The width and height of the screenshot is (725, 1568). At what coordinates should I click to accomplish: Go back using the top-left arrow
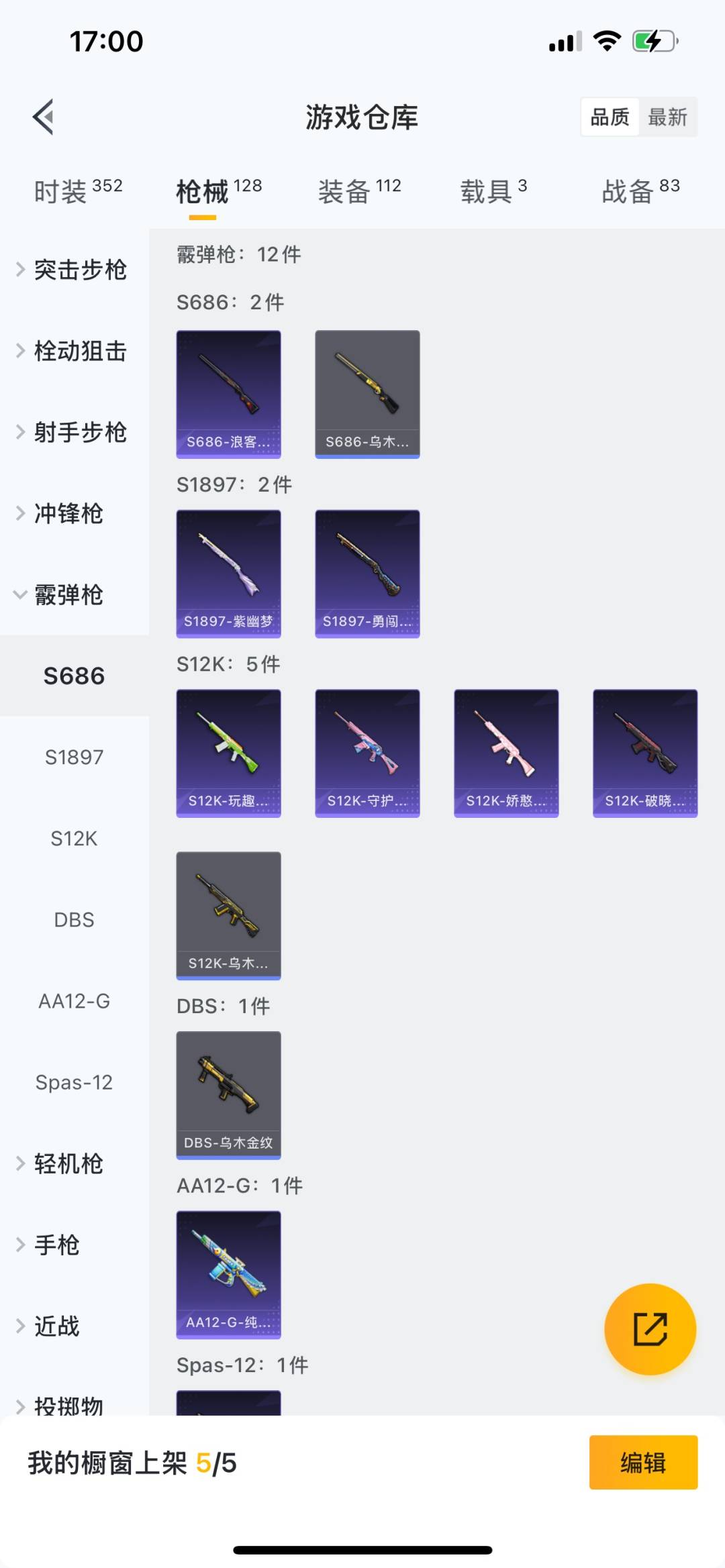coord(44,117)
